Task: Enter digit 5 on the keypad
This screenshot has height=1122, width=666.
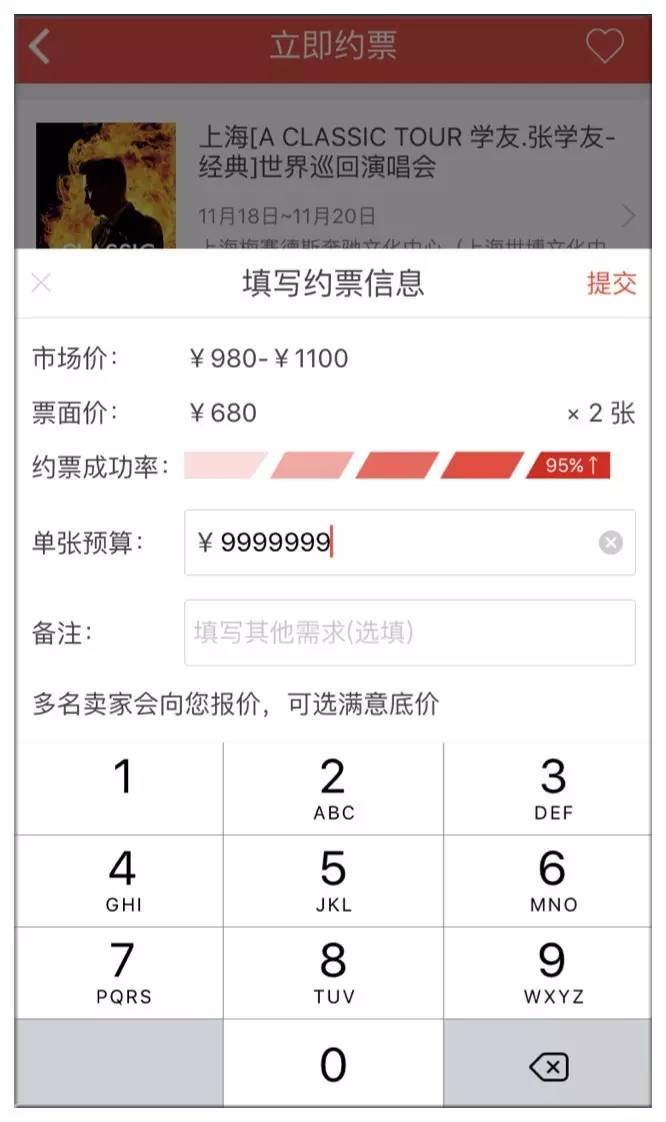Action: pos(333,881)
